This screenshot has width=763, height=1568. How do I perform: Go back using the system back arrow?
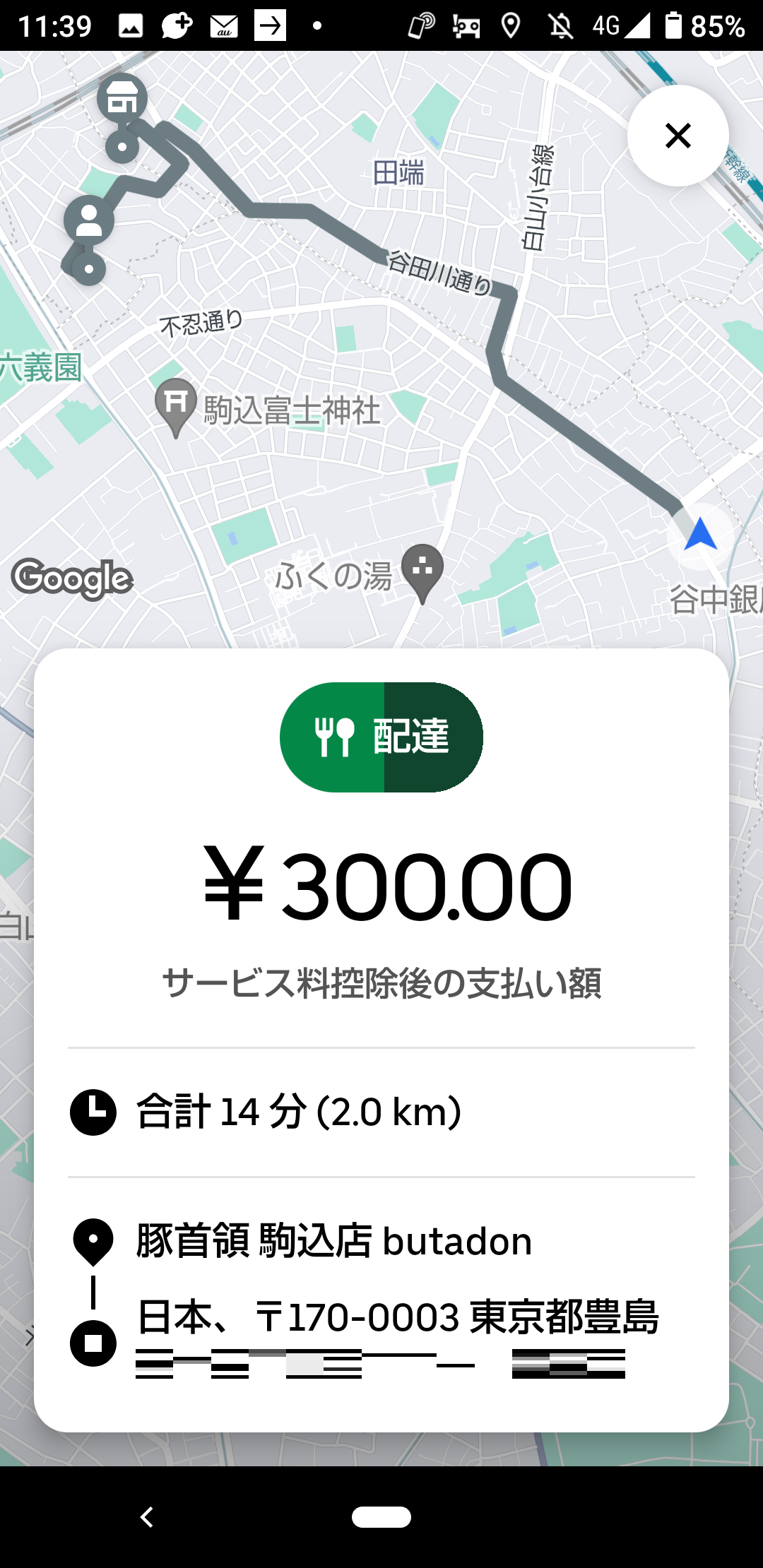[147, 1516]
